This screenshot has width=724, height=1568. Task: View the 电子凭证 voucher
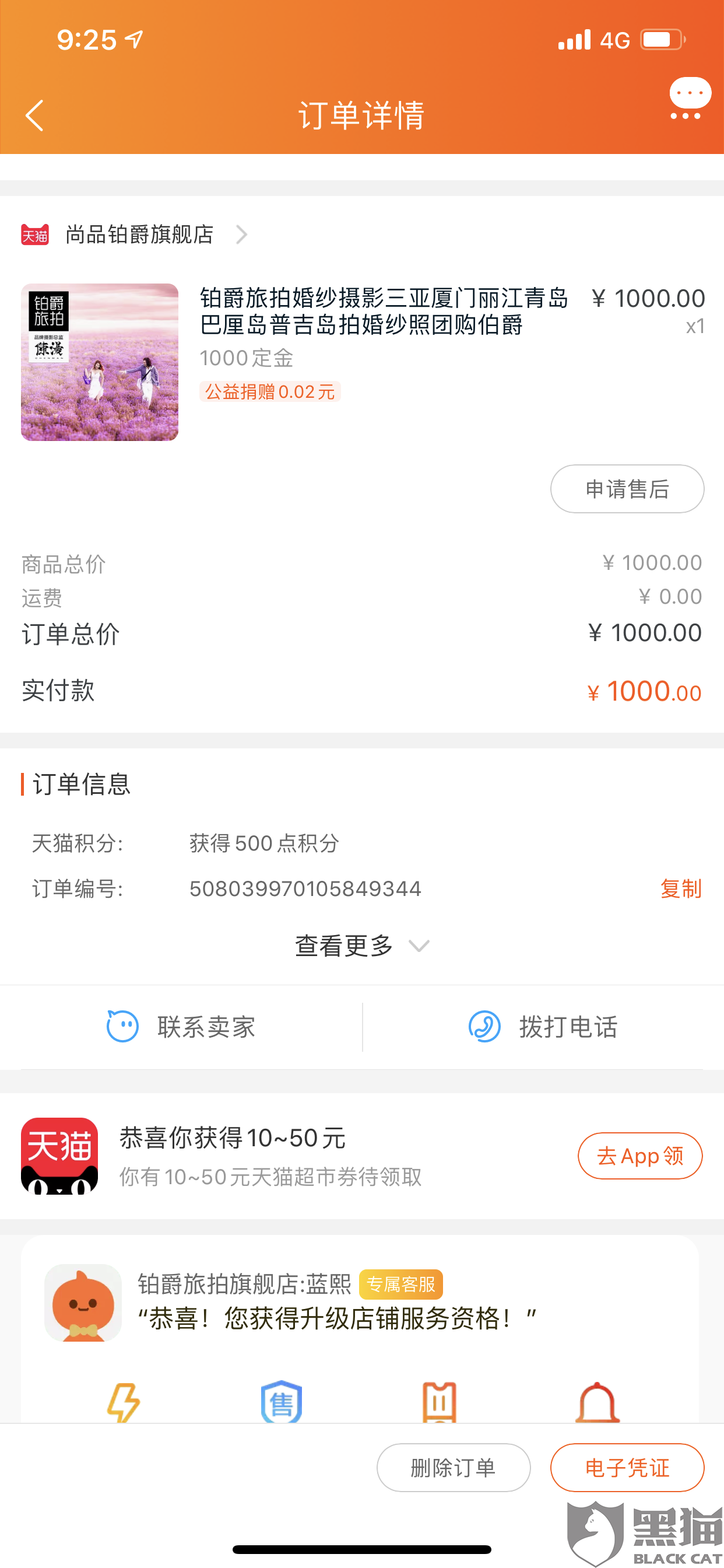[x=627, y=1468]
